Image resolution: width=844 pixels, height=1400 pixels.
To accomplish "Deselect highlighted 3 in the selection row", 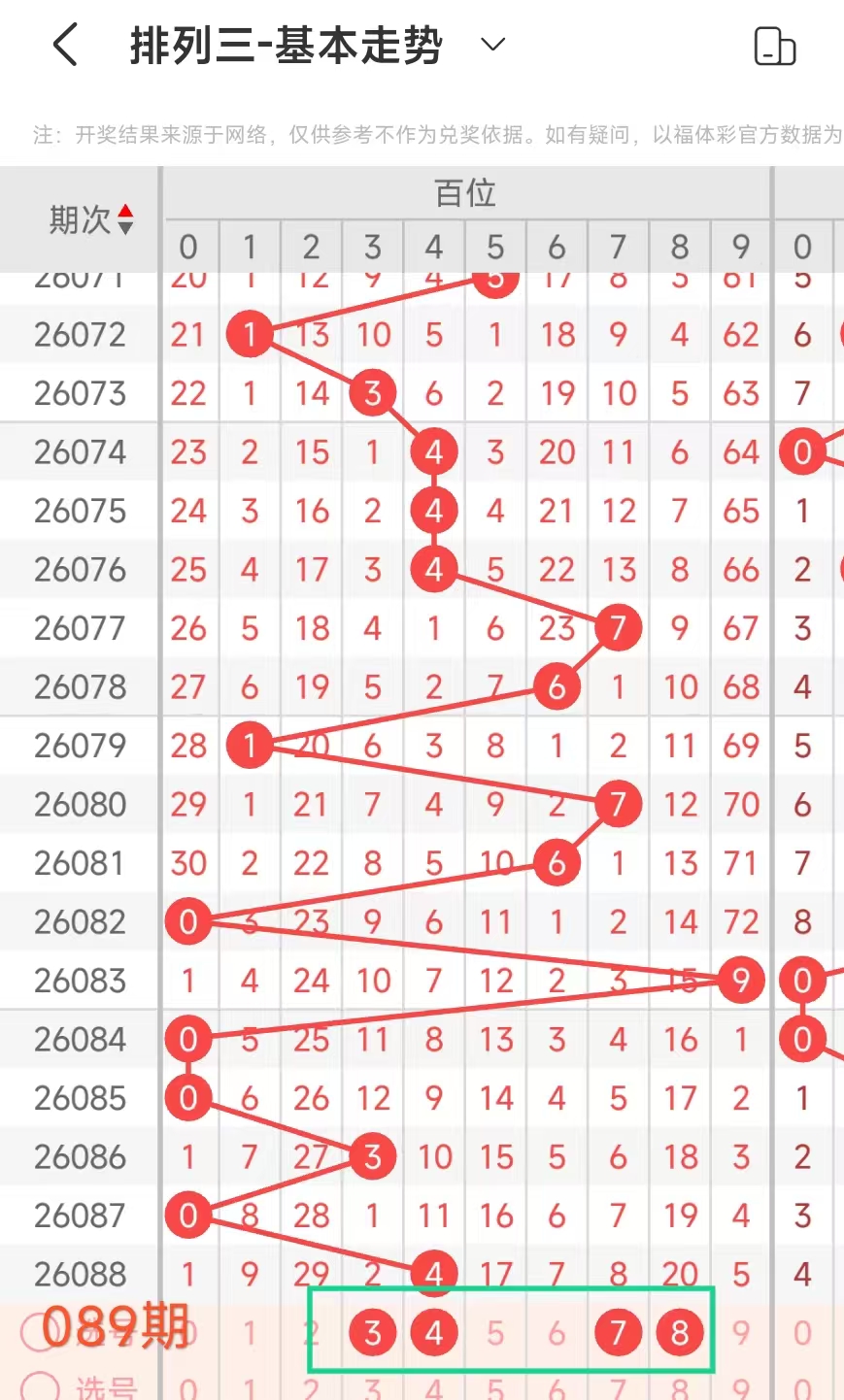I will click(373, 1333).
